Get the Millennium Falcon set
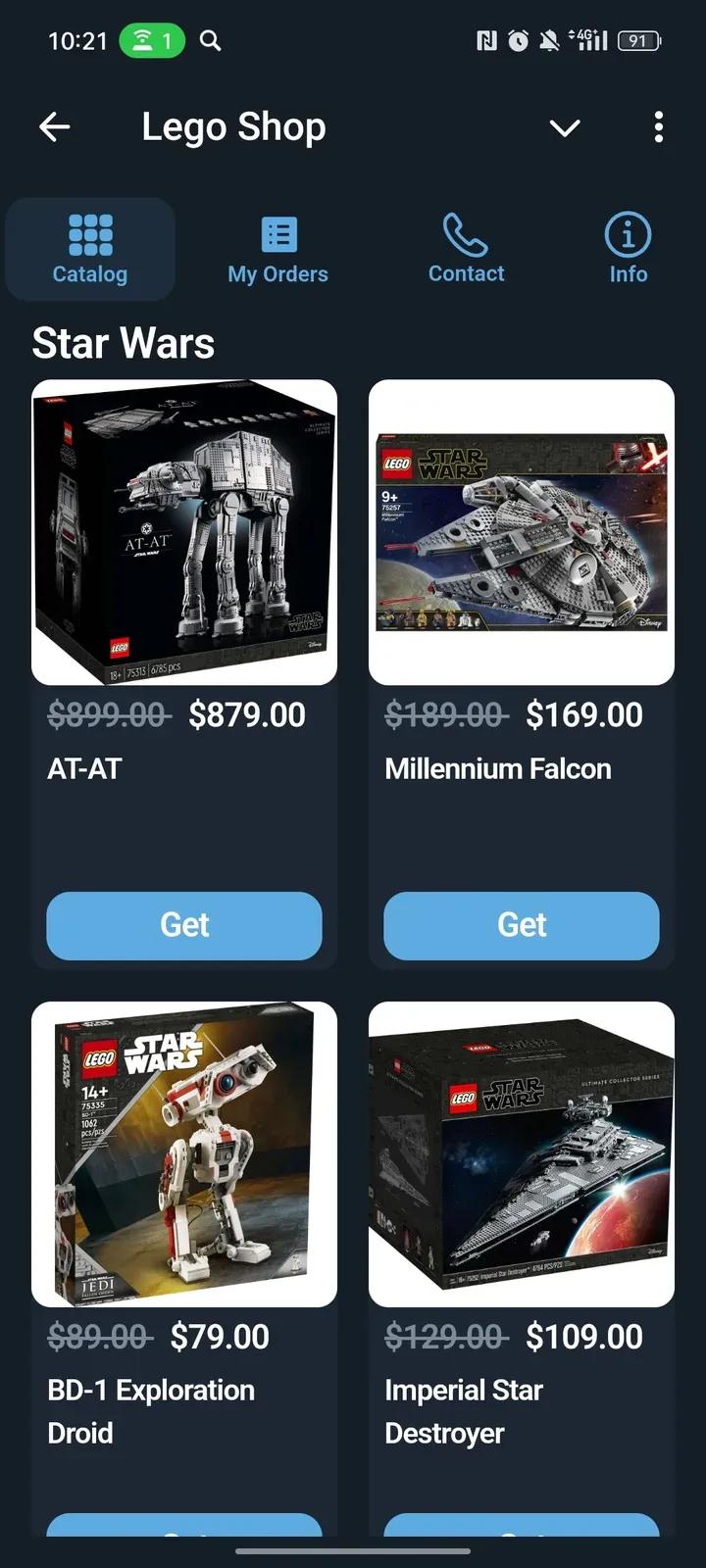The height and width of the screenshot is (1568, 706). coord(522,925)
